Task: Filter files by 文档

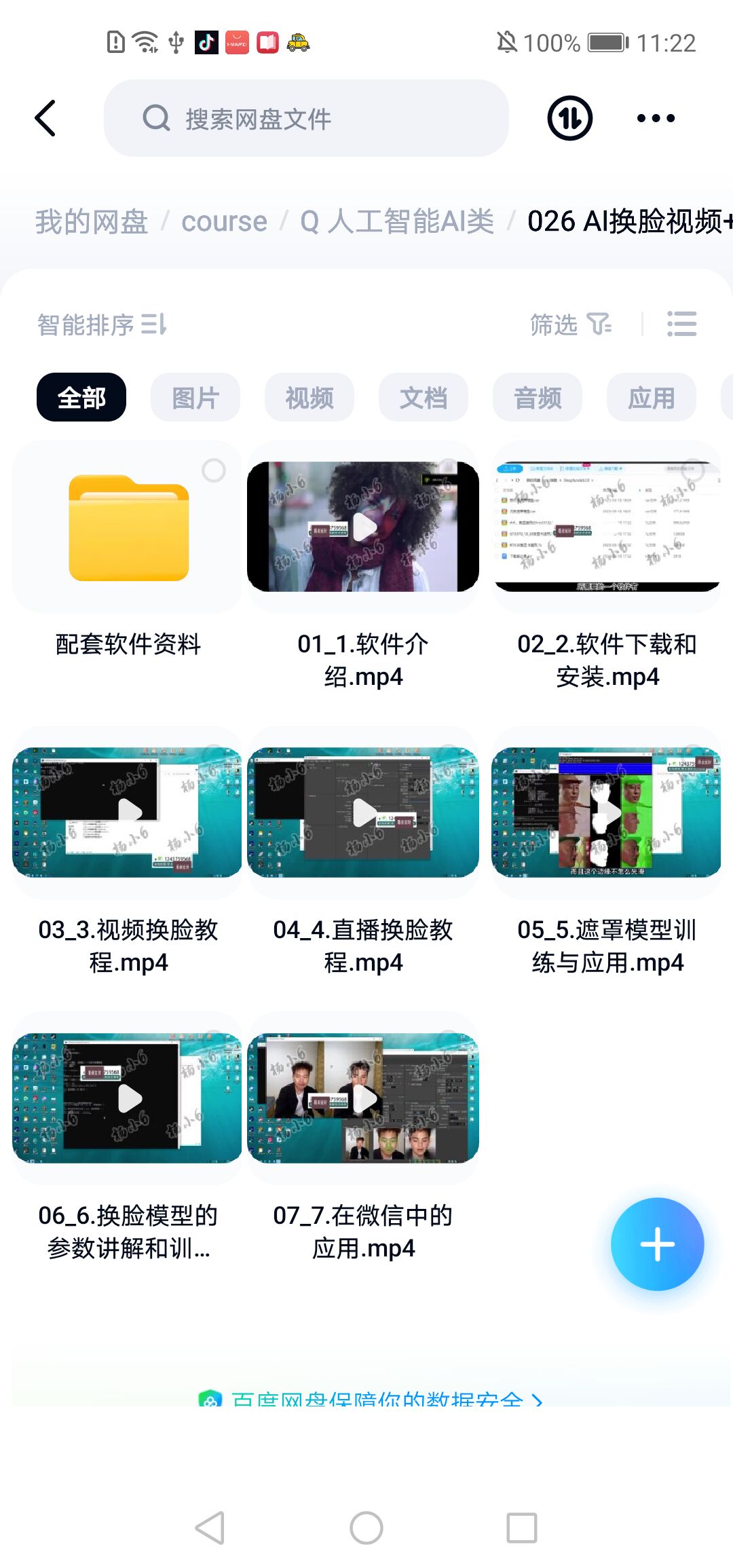Action: tap(424, 398)
